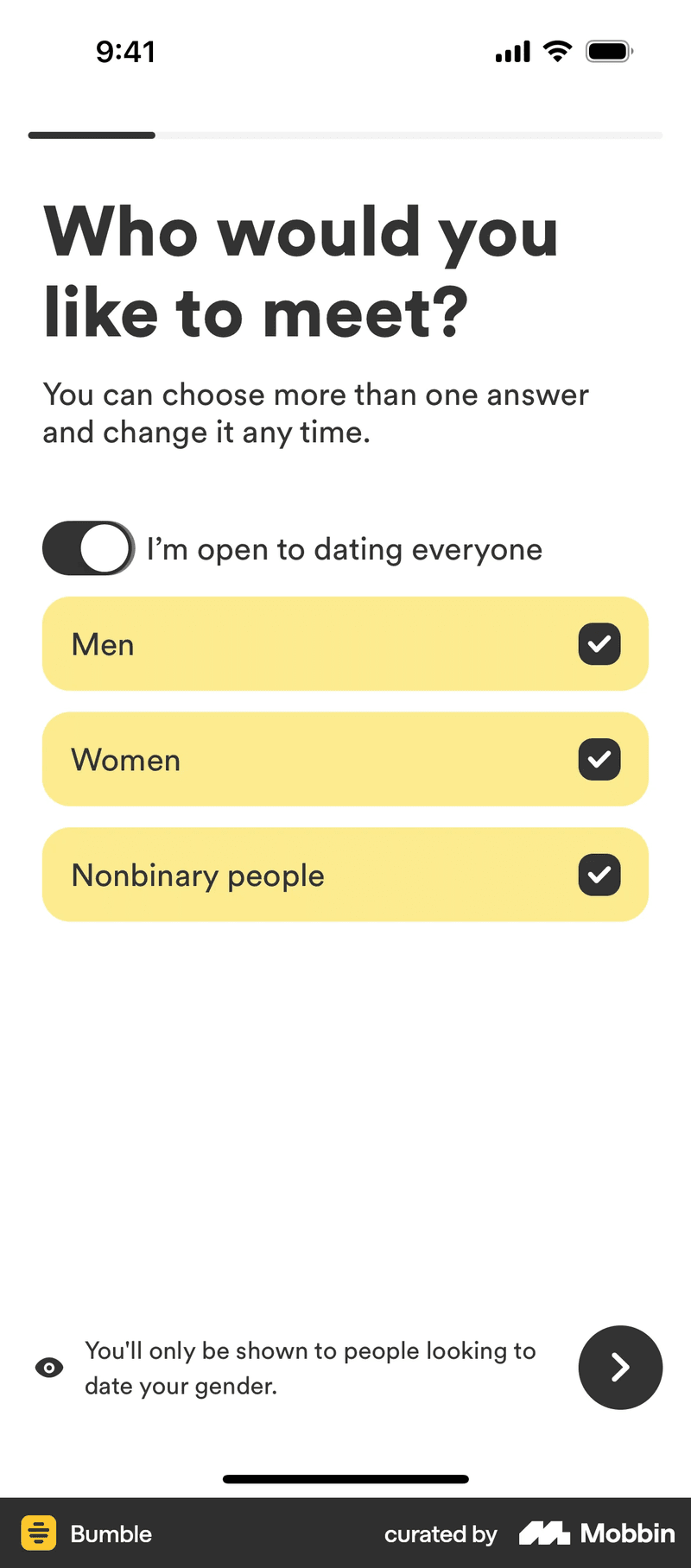Click the checkmark icon on the Men card
The image size is (691, 1568).
599,644
